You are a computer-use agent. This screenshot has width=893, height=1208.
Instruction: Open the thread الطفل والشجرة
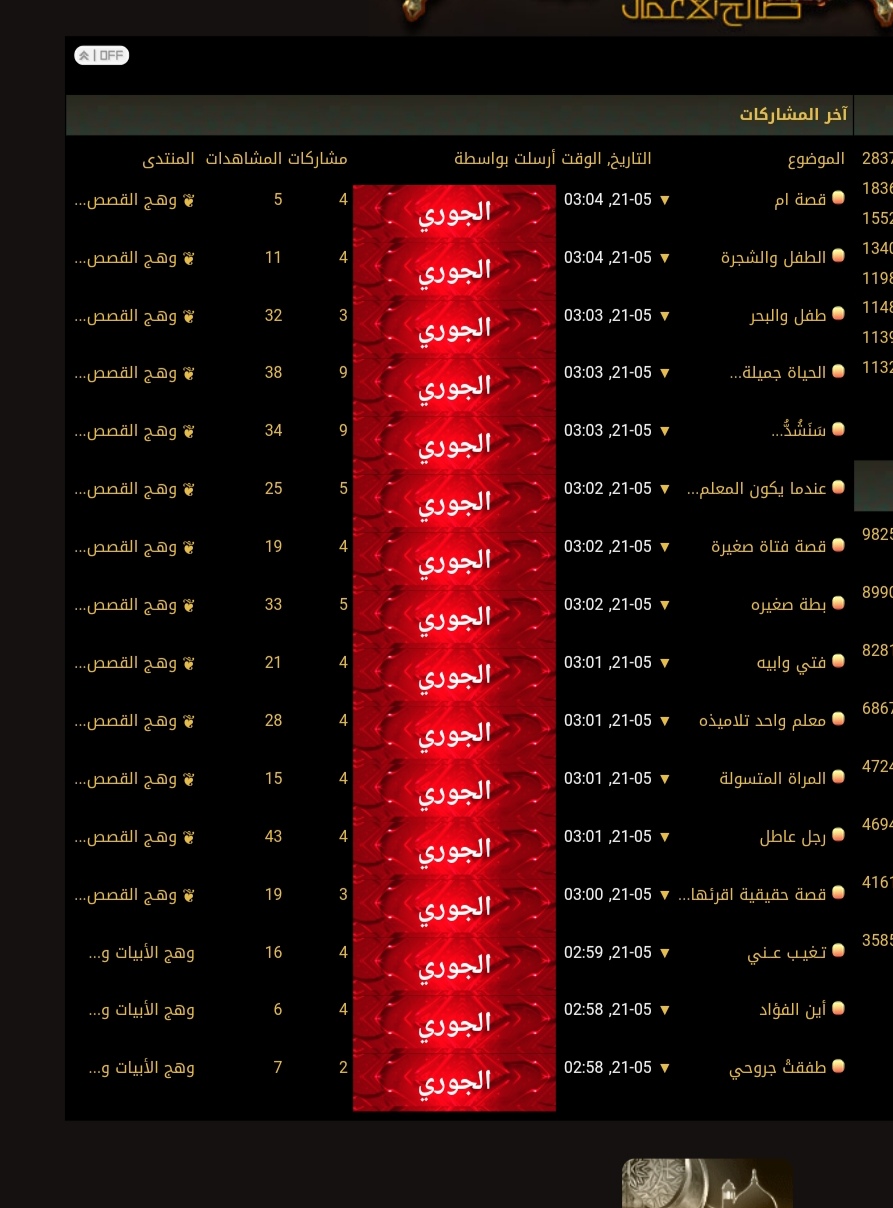click(x=774, y=258)
